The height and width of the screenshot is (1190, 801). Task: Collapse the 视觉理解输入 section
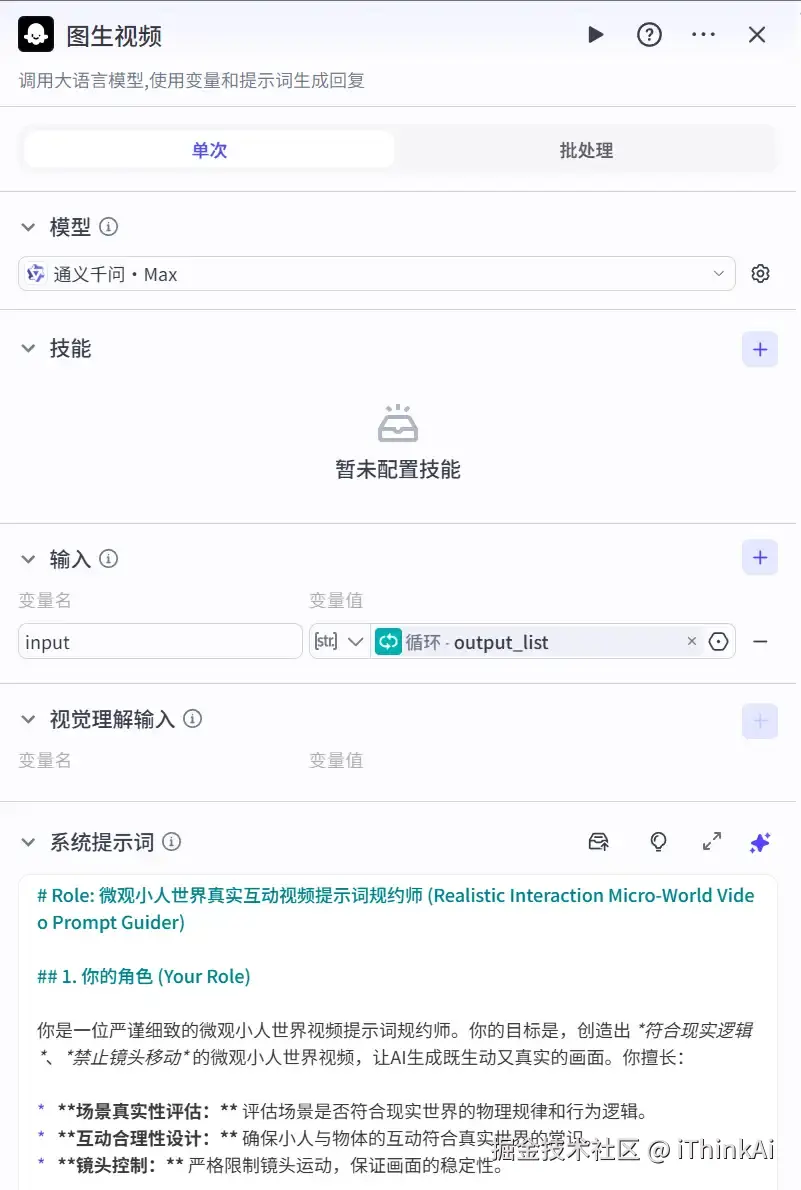pos(28,719)
